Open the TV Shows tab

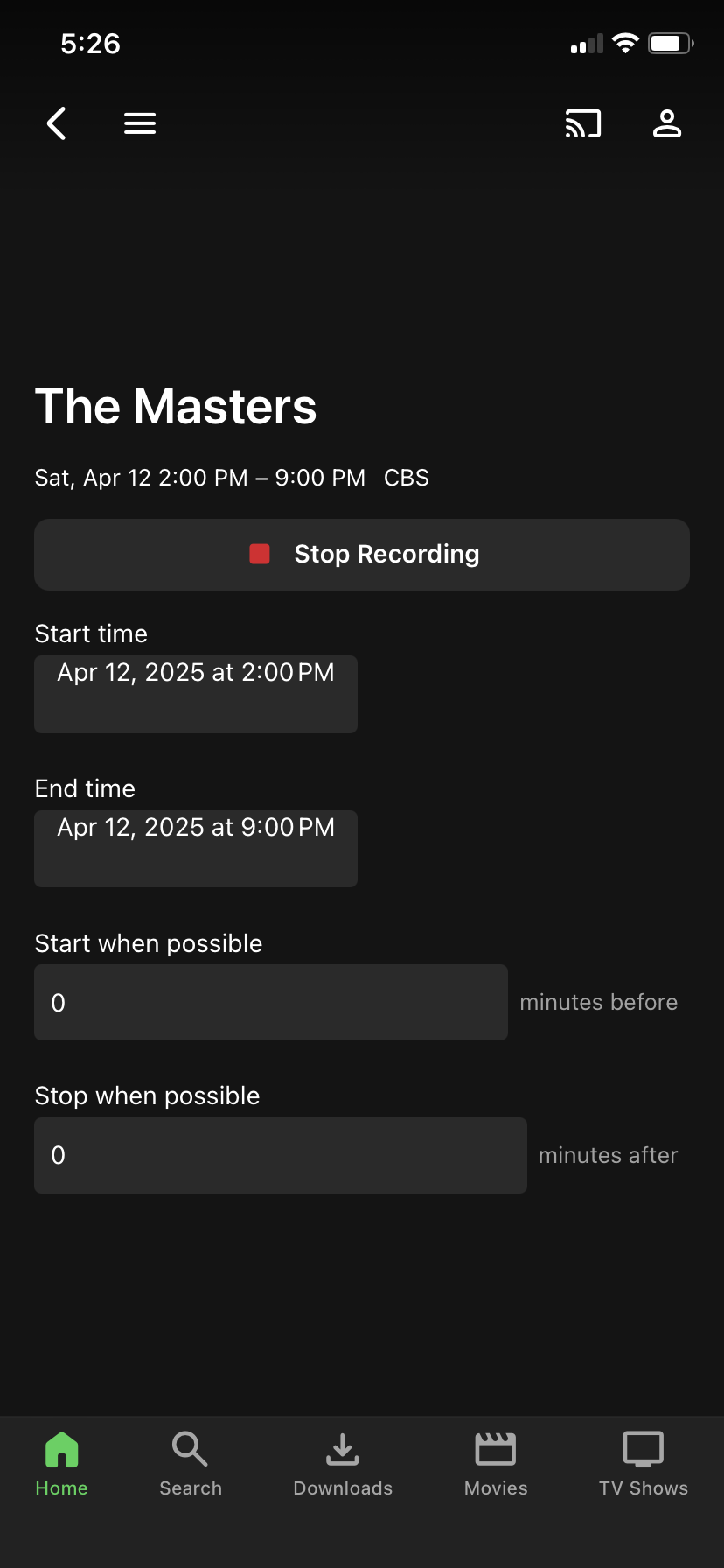coord(644,1464)
